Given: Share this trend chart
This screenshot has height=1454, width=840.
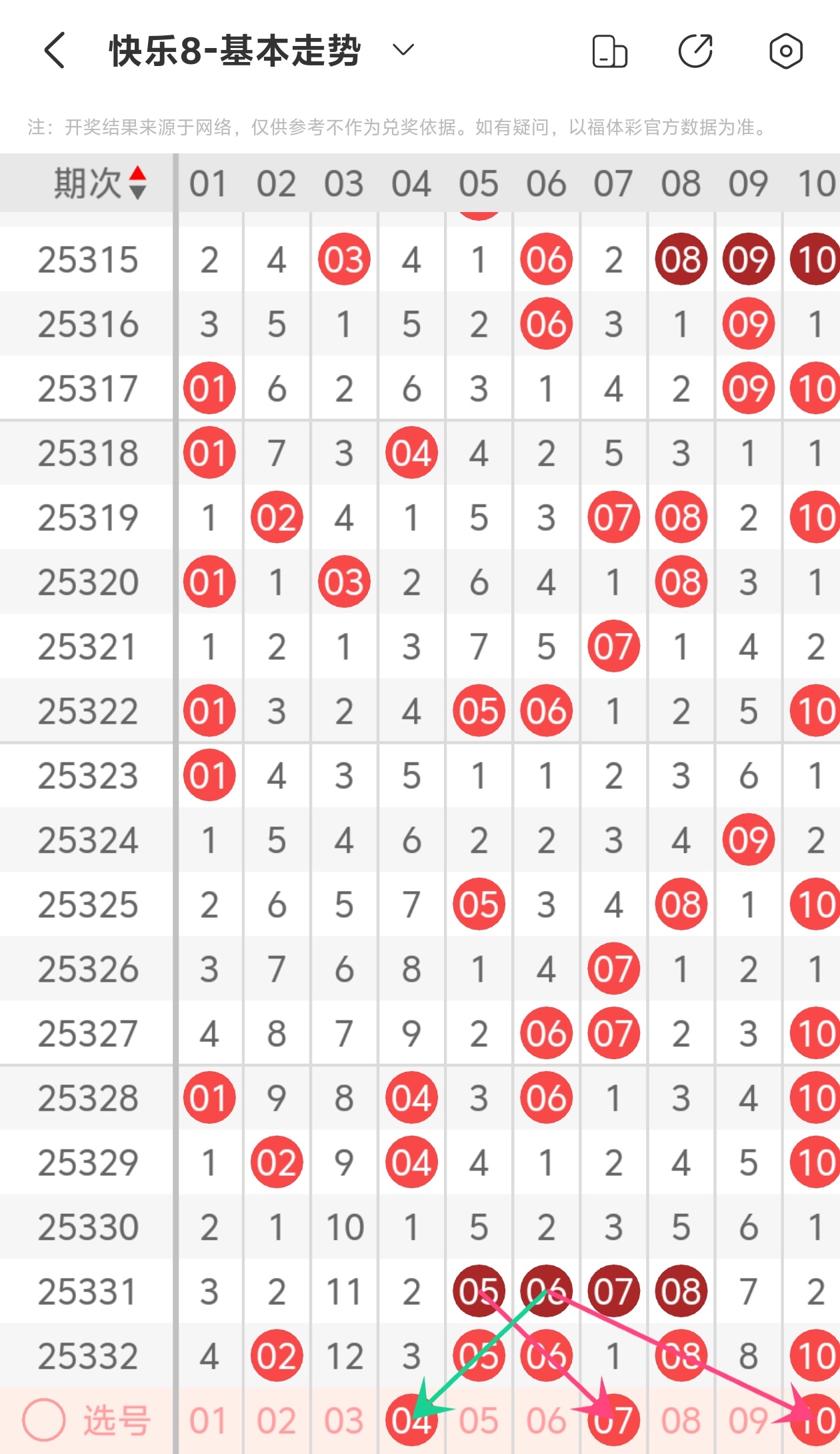Looking at the screenshot, I should coord(695,51).
